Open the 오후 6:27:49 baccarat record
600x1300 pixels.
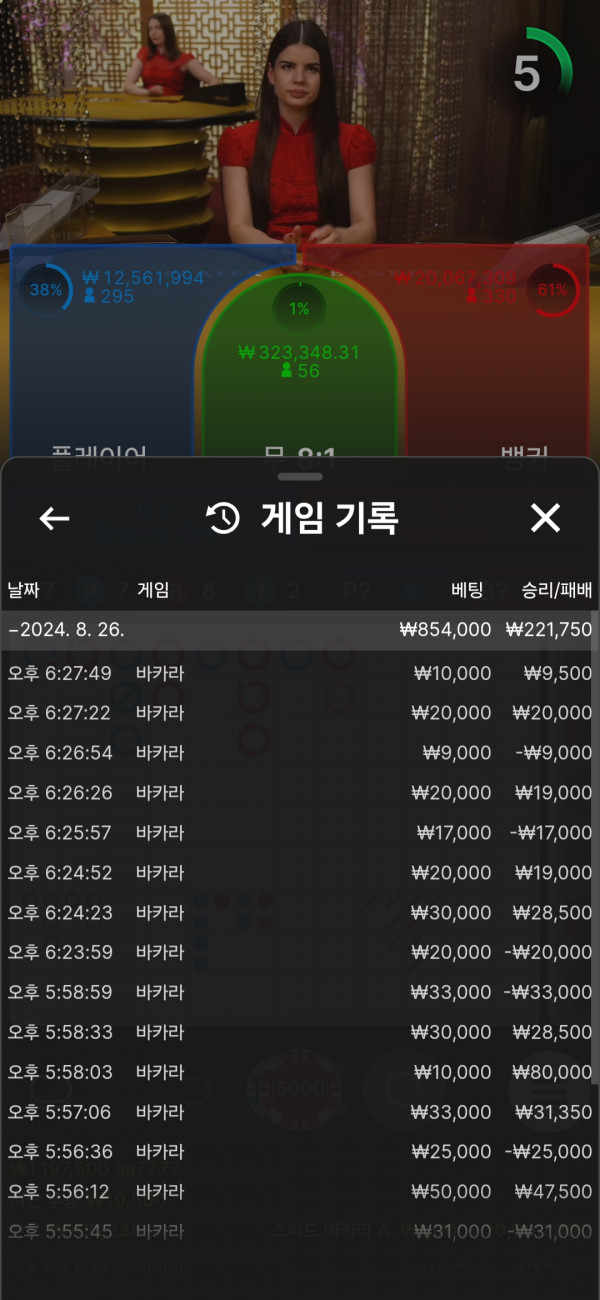[x=298, y=673]
